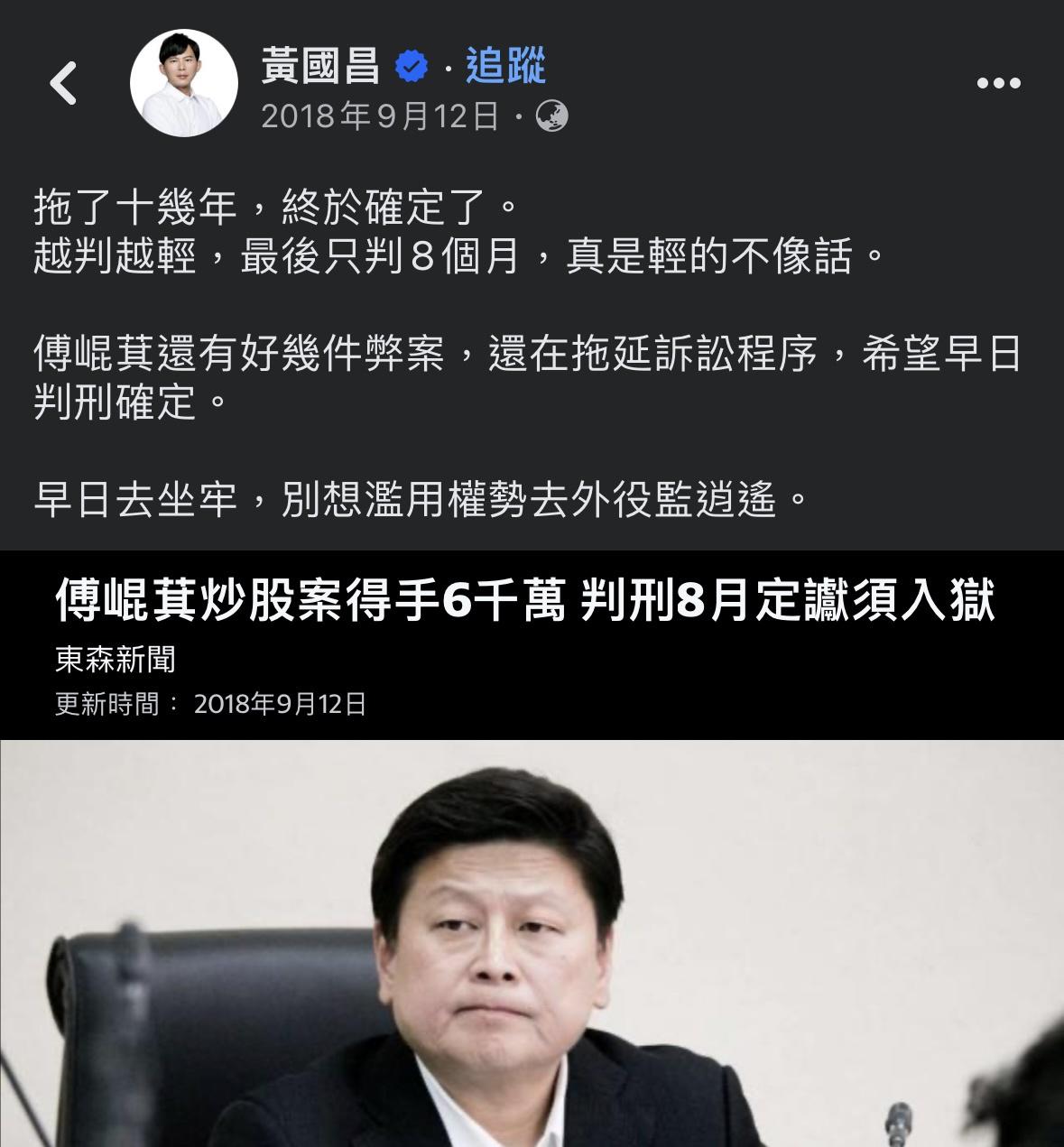Go back using the arrow icon

point(63,83)
